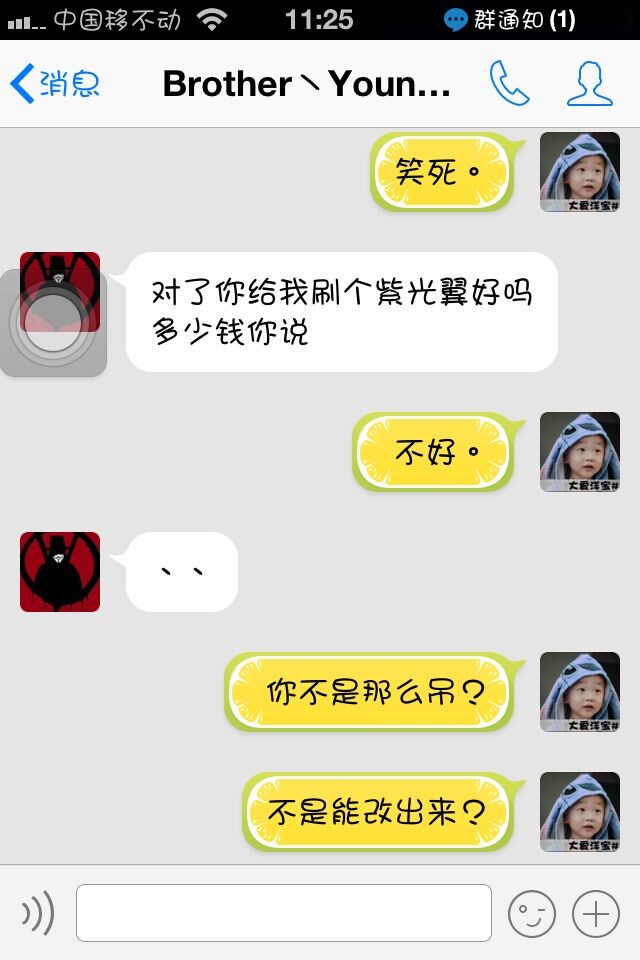View sender avatar beside 笑死 message
This screenshot has height=960, width=640.
click(580, 172)
